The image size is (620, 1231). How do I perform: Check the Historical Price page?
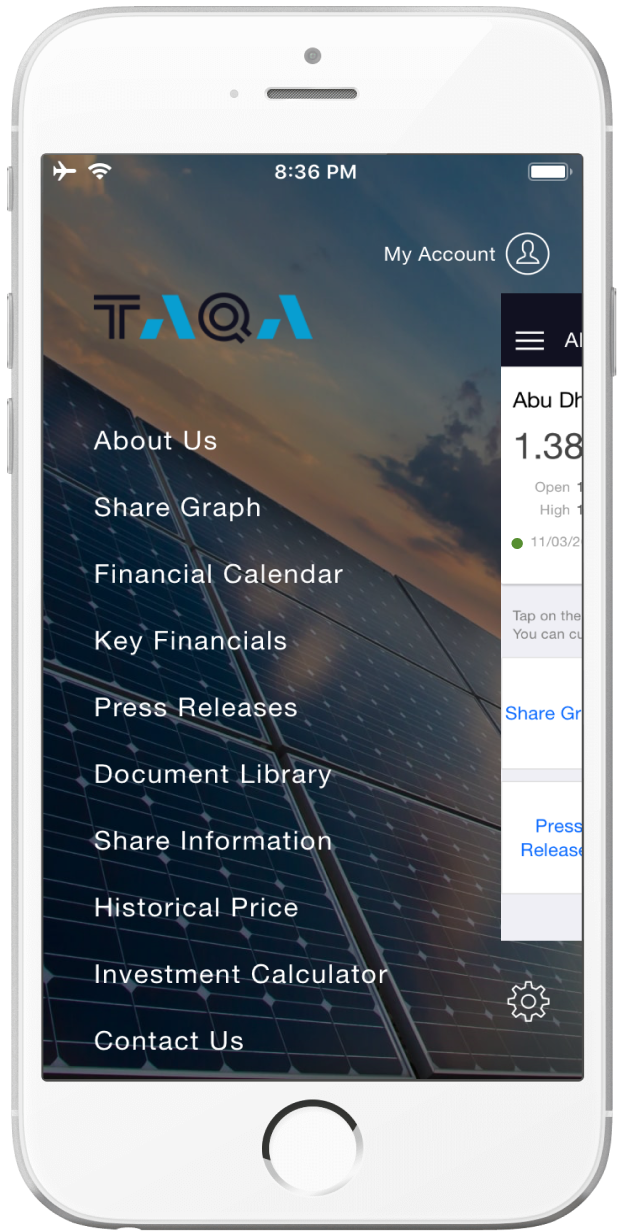click(196, 908)
